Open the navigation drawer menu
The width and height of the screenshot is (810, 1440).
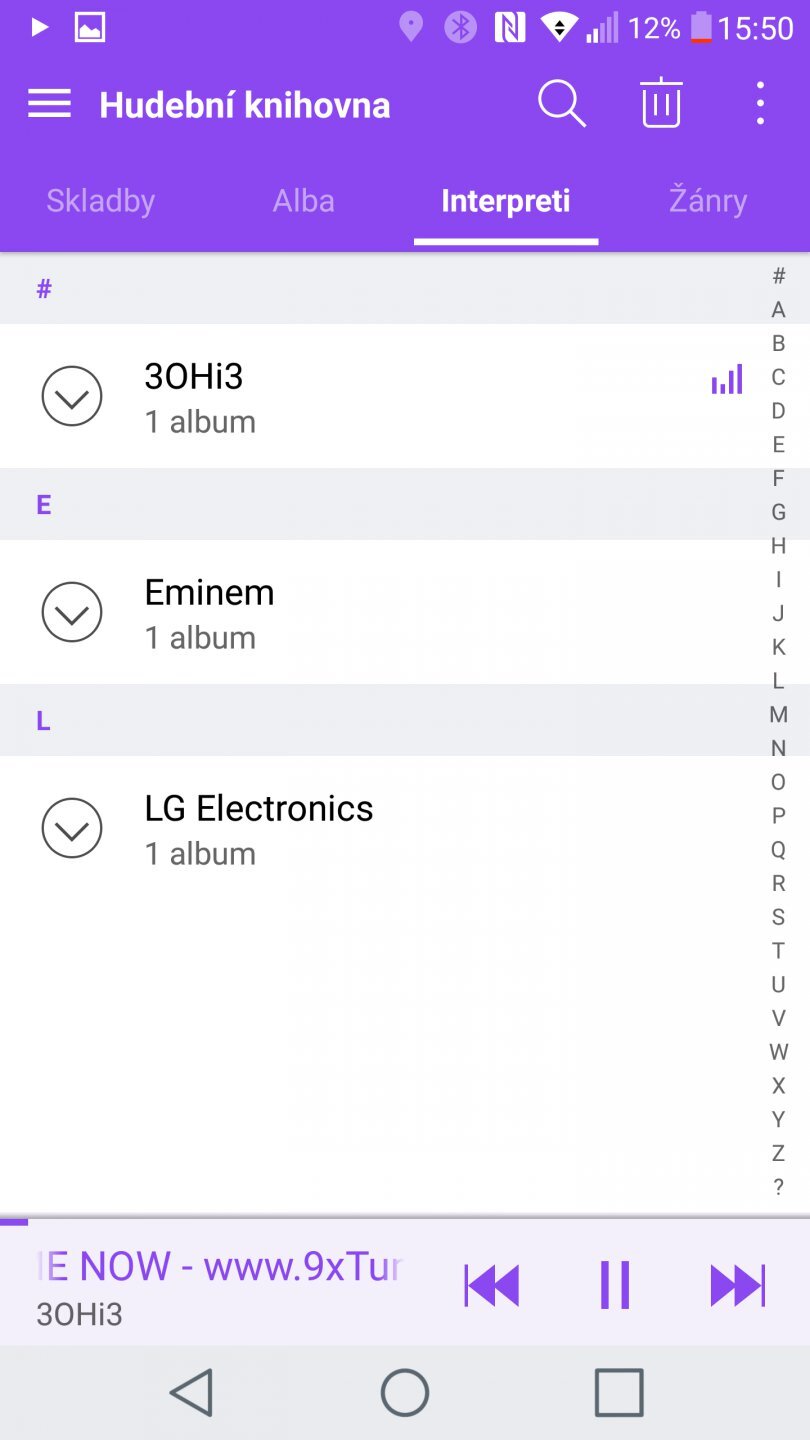click(48, 103)
